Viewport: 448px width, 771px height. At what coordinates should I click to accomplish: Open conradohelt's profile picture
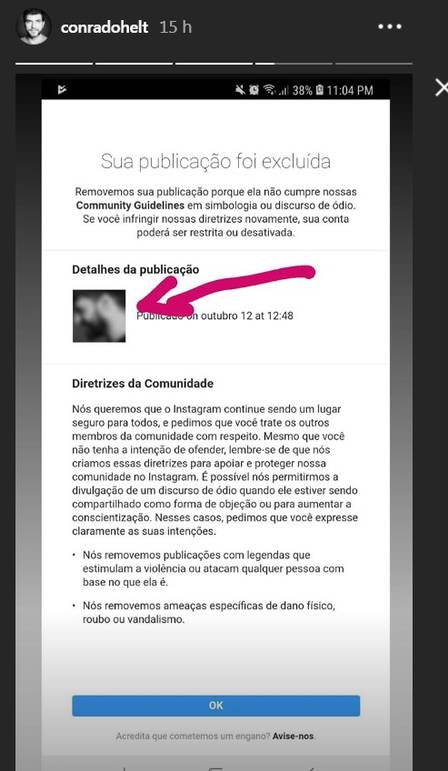(33, 27)
